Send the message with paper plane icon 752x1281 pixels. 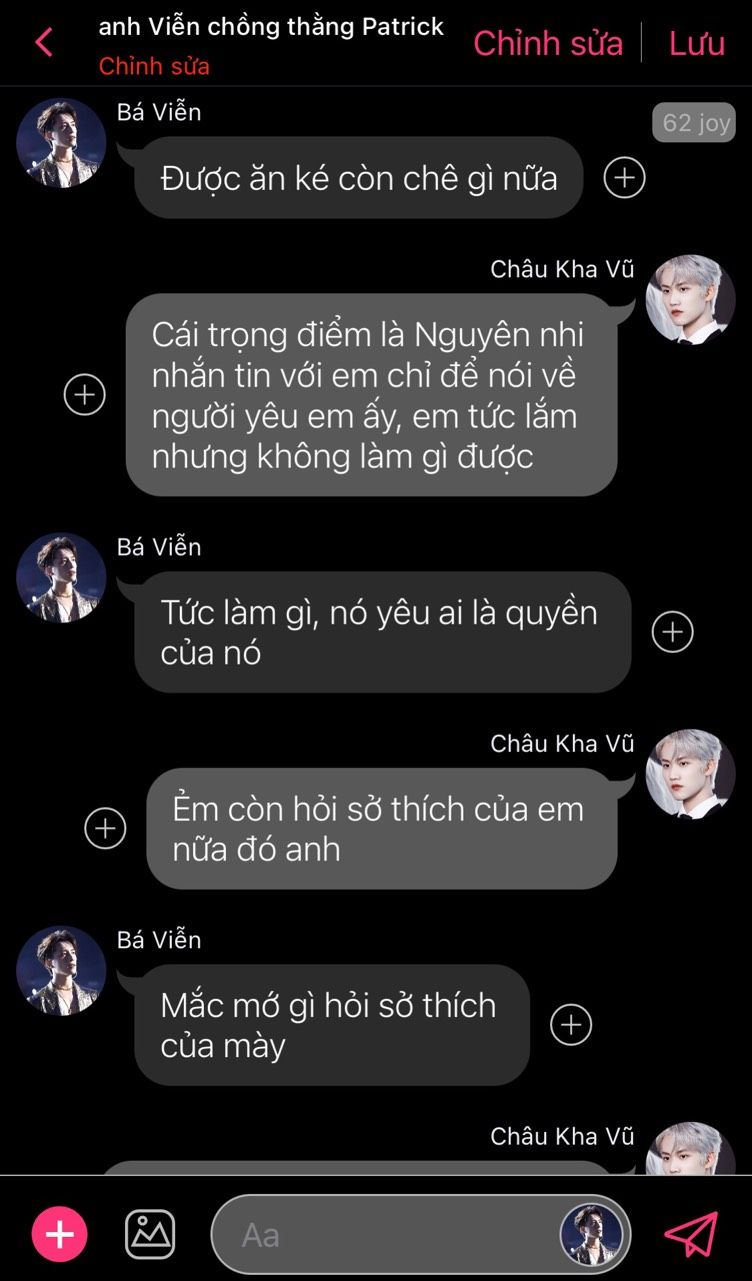[x=692, y=1235]
